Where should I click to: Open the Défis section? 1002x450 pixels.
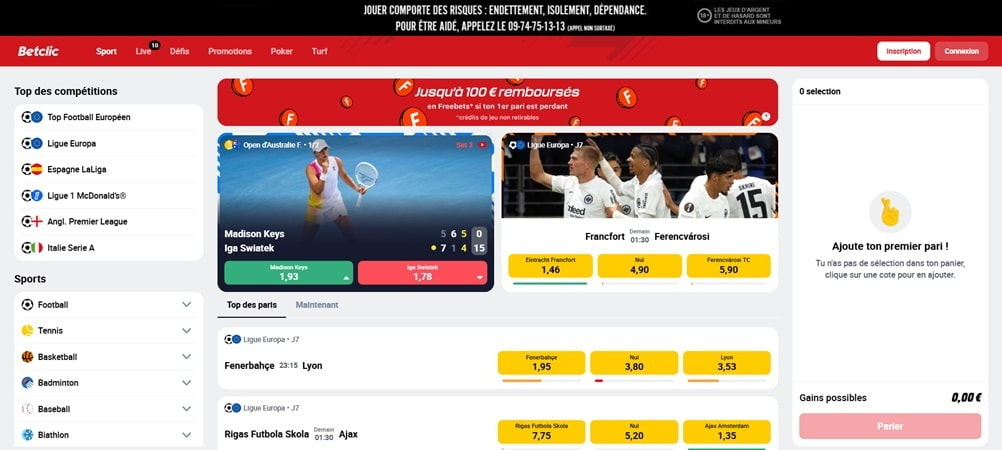click(x=180, y=51)
